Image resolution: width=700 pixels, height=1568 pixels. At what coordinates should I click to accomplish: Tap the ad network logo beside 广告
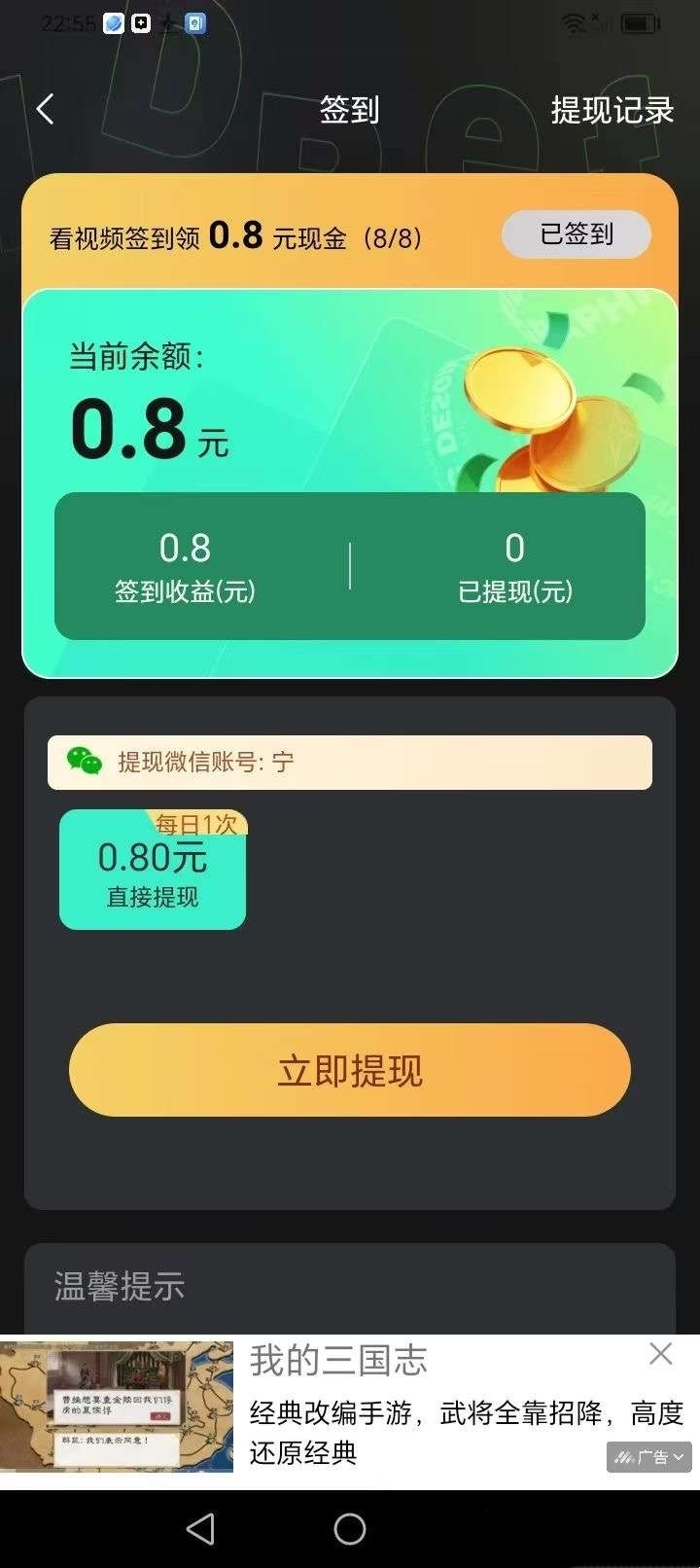(x=627, y=1456)
